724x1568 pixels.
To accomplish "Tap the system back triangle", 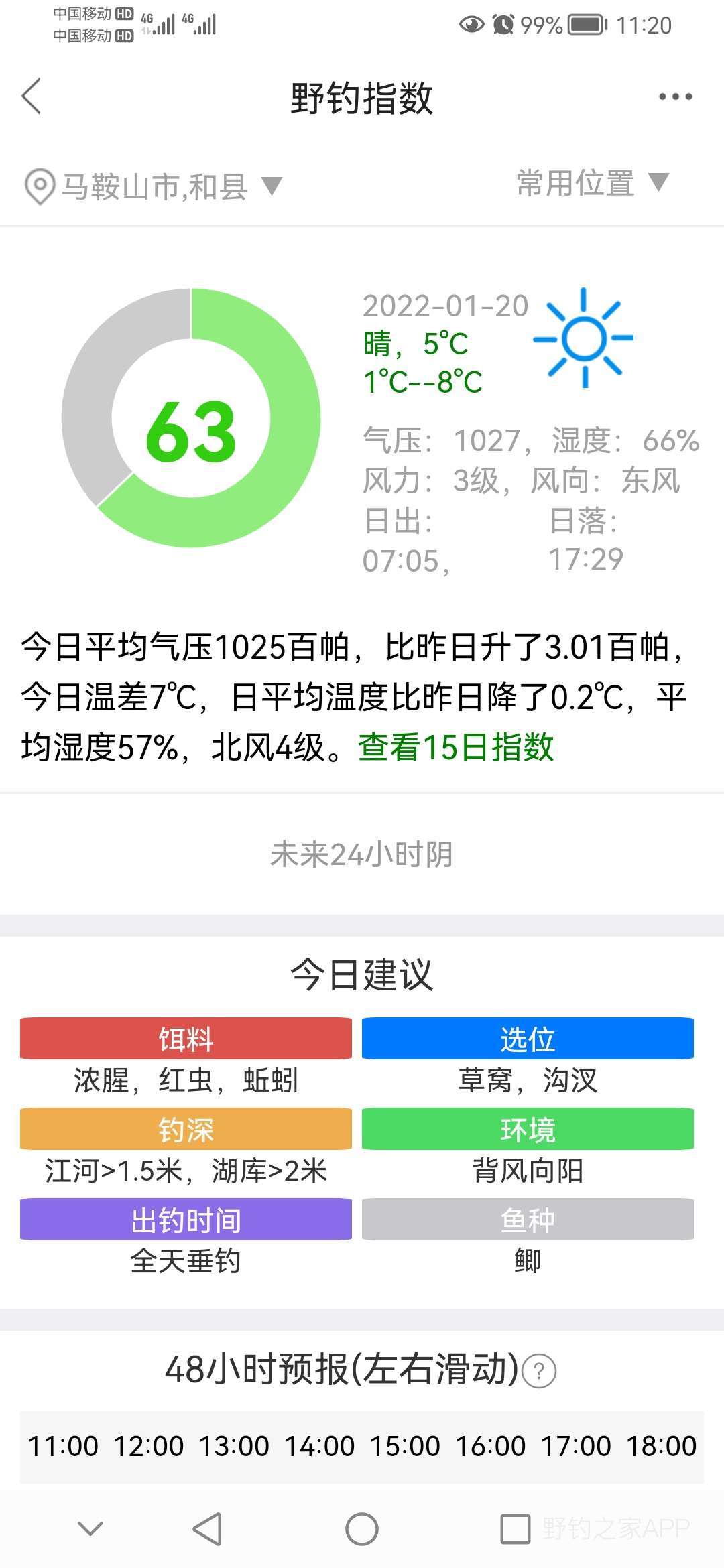I will pos(207,1529).
